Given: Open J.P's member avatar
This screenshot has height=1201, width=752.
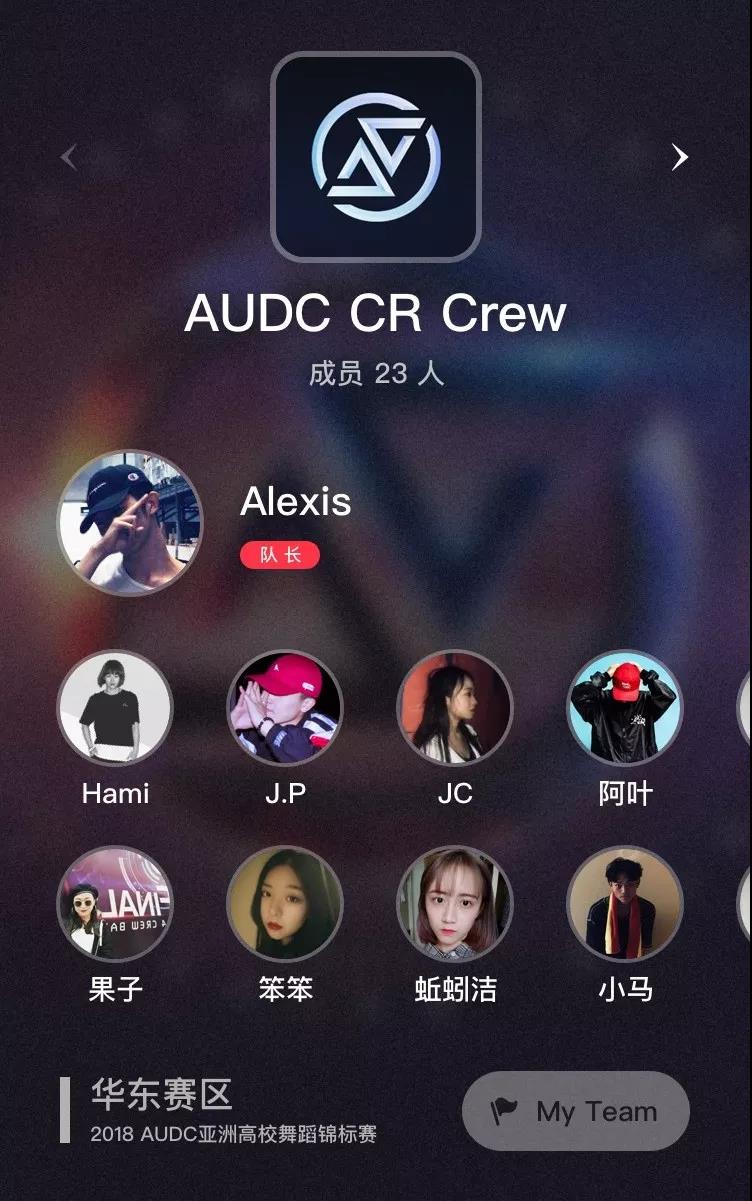Looking at the screenshot, I should click(285, 708).
